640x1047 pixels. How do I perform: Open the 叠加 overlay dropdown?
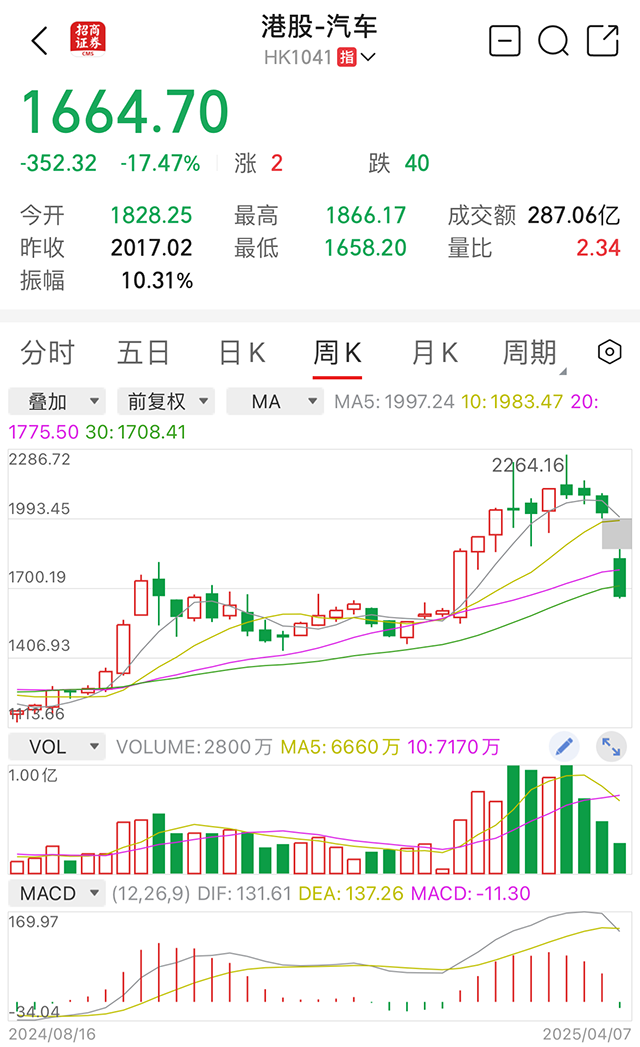click(57, 401)
